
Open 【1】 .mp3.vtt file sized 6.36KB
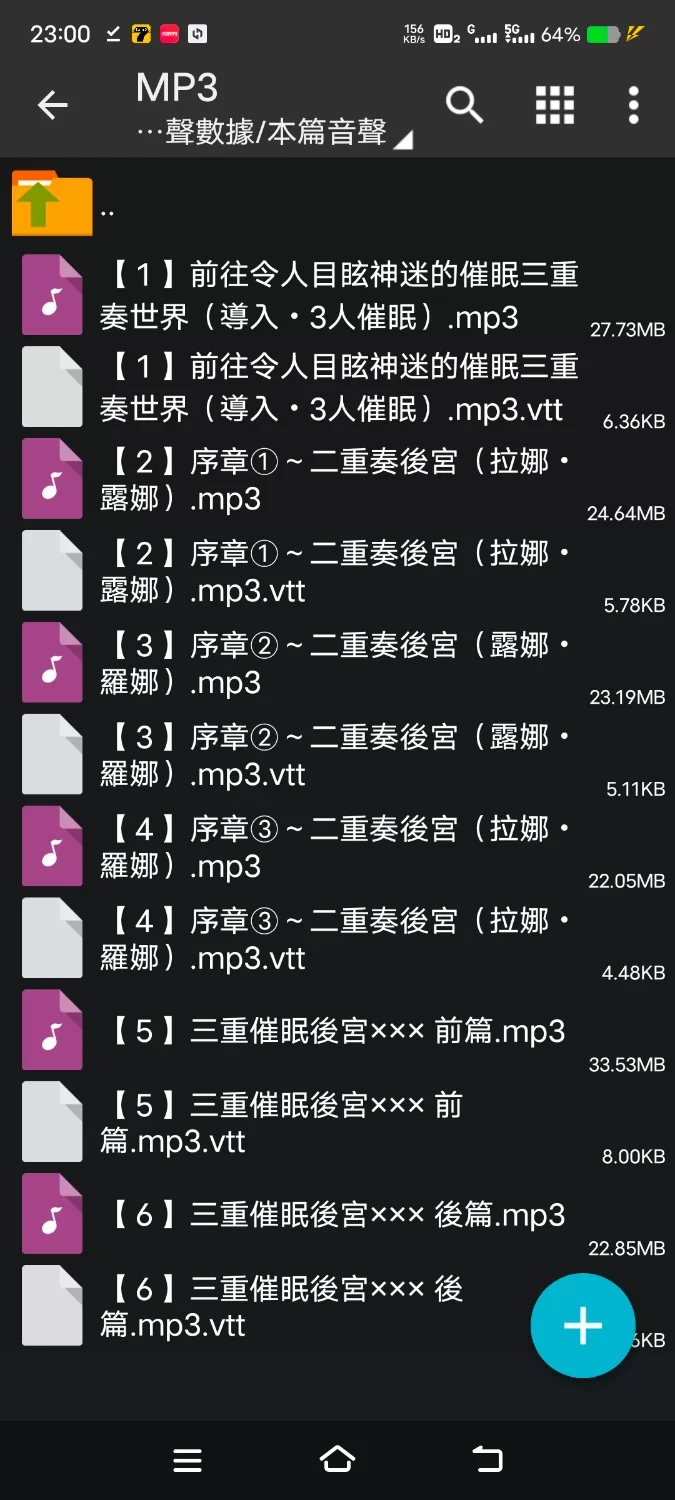[x=338, y=387]
